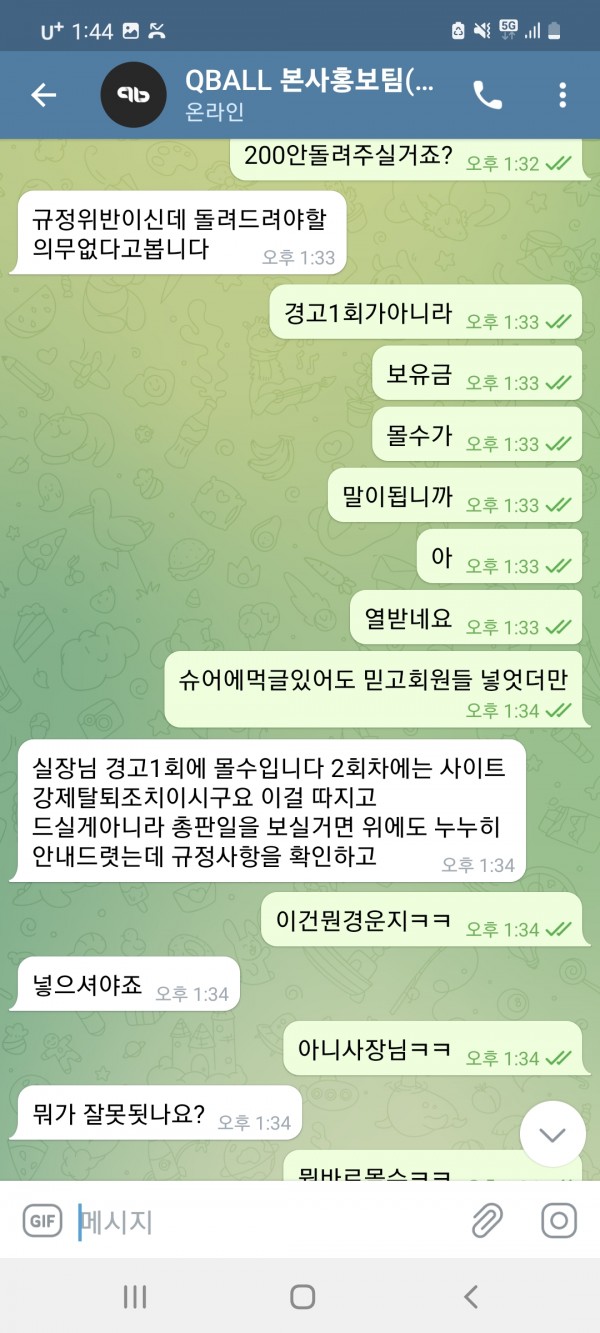Jump to the latest message

(552, 1134)
